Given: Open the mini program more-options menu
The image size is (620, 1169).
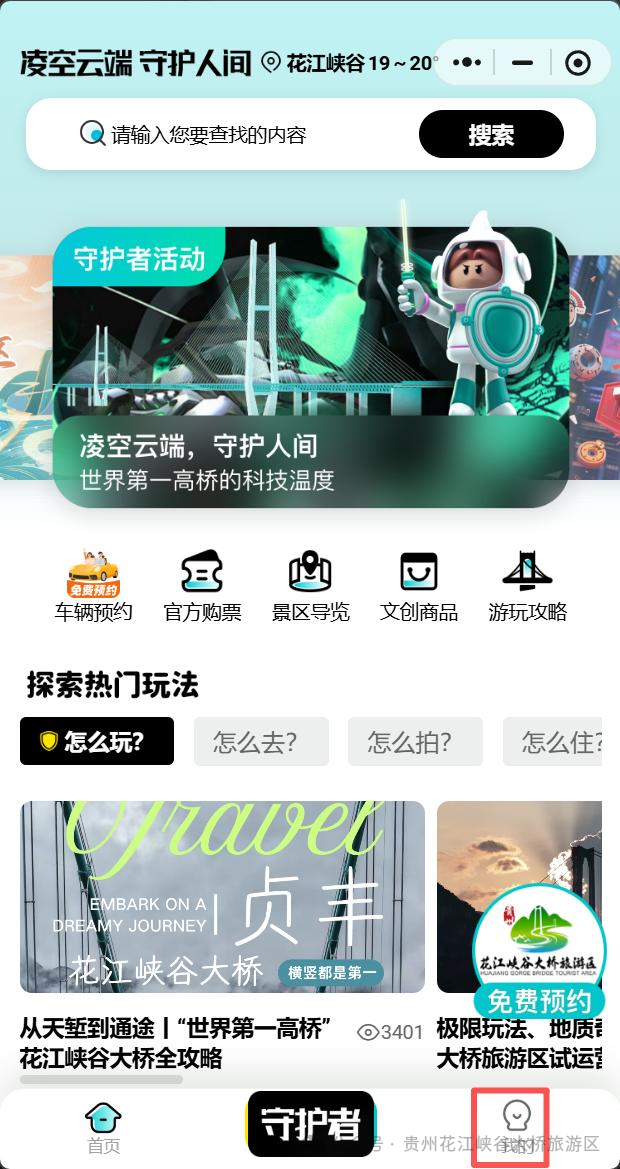Looking at the screenshot, I should pos(467,63).
